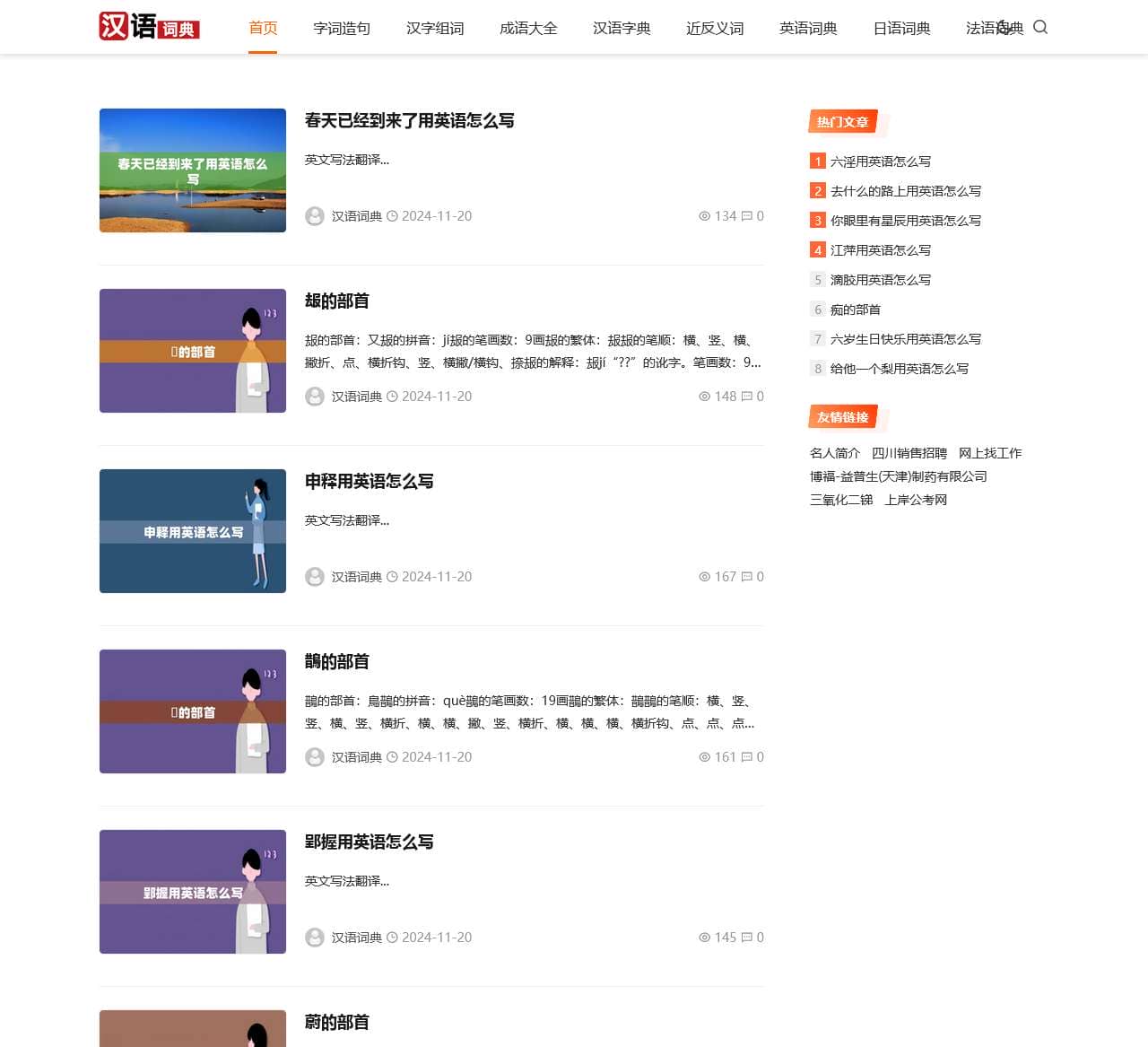Switch to the 首页 tab
The image size is (1148, 1047).
tap(263, 28)
